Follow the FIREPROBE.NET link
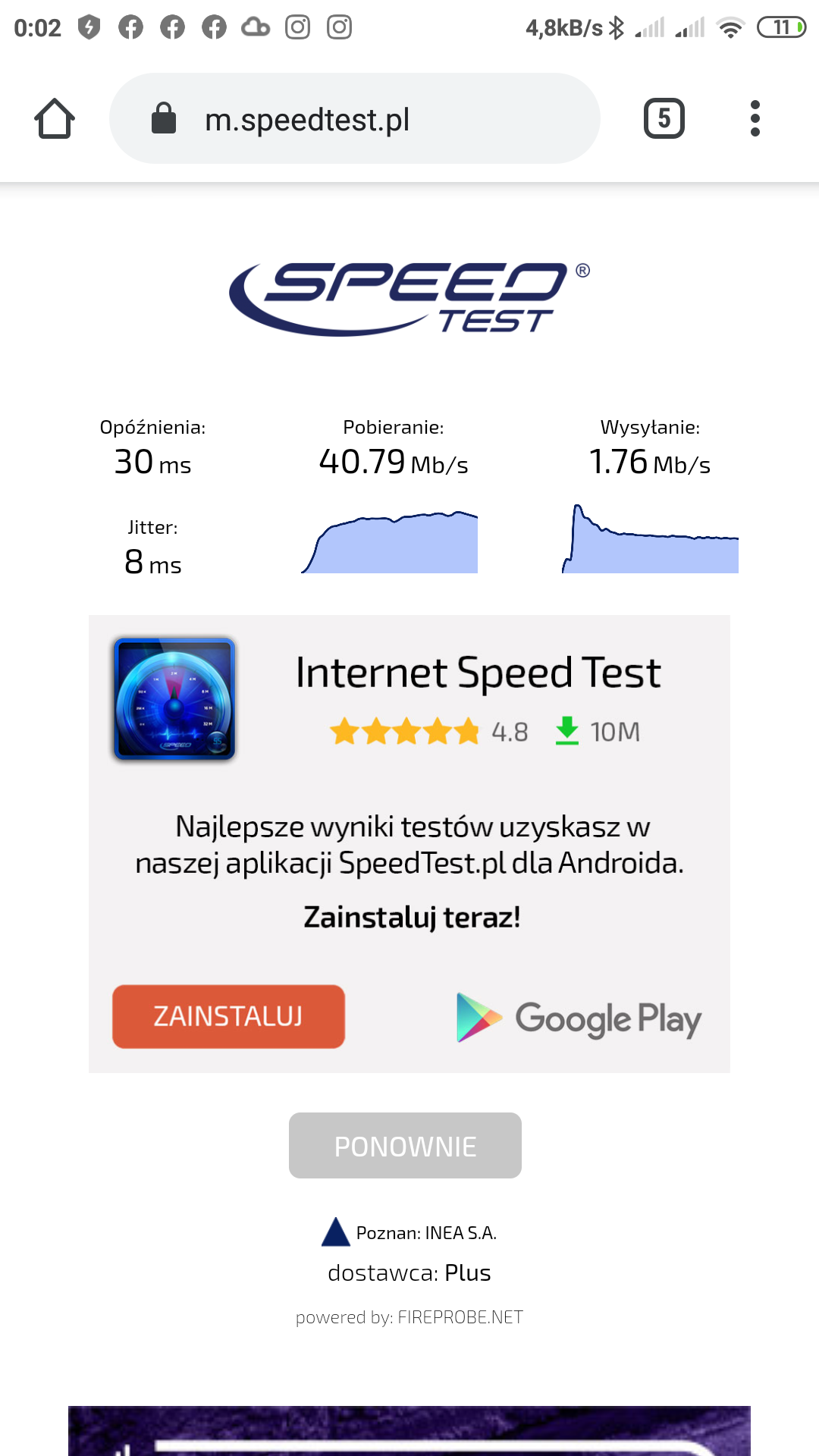Image resolution: width=819 pixels, height=1456 pixels. (460, 1317)
